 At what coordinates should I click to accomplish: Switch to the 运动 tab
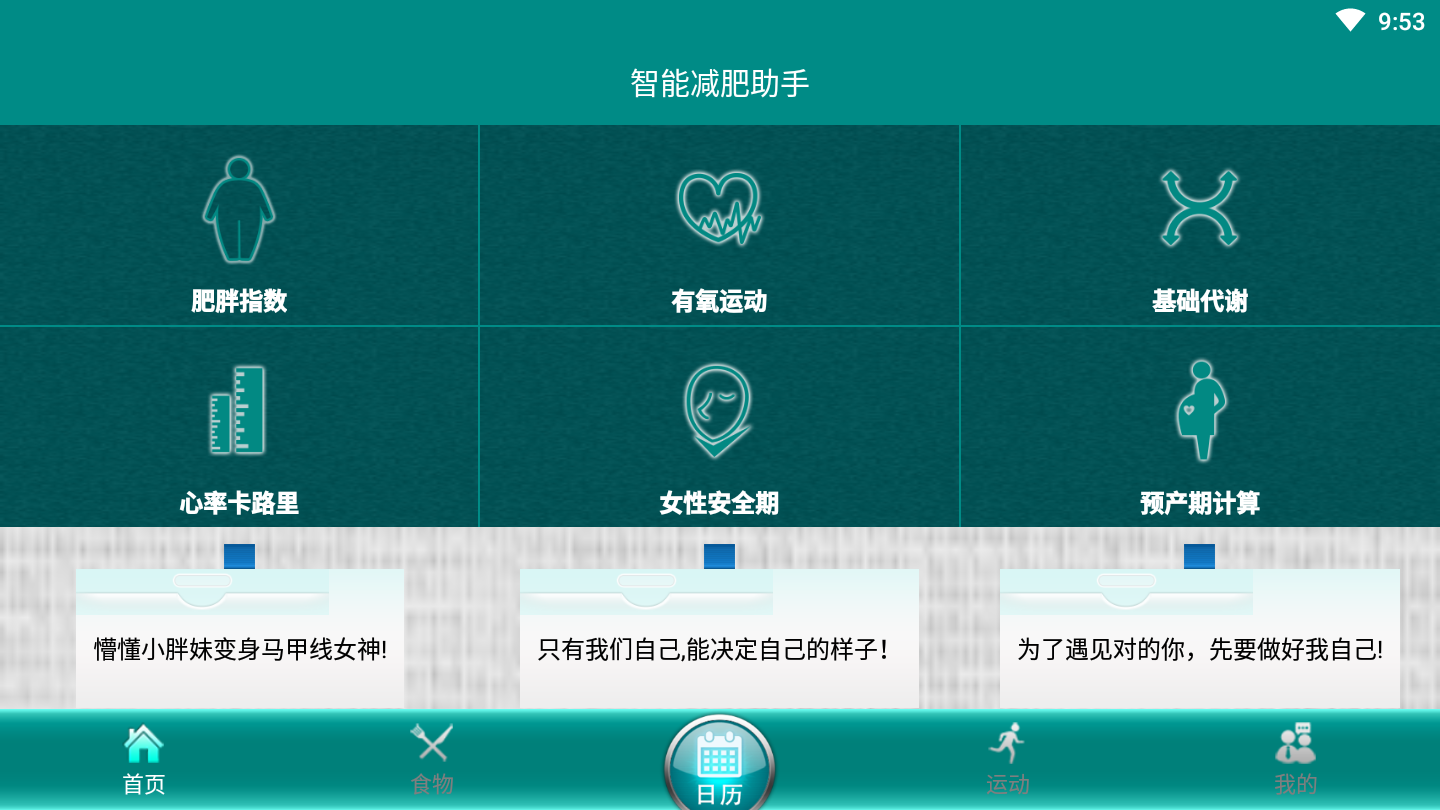coord(1007,760)
